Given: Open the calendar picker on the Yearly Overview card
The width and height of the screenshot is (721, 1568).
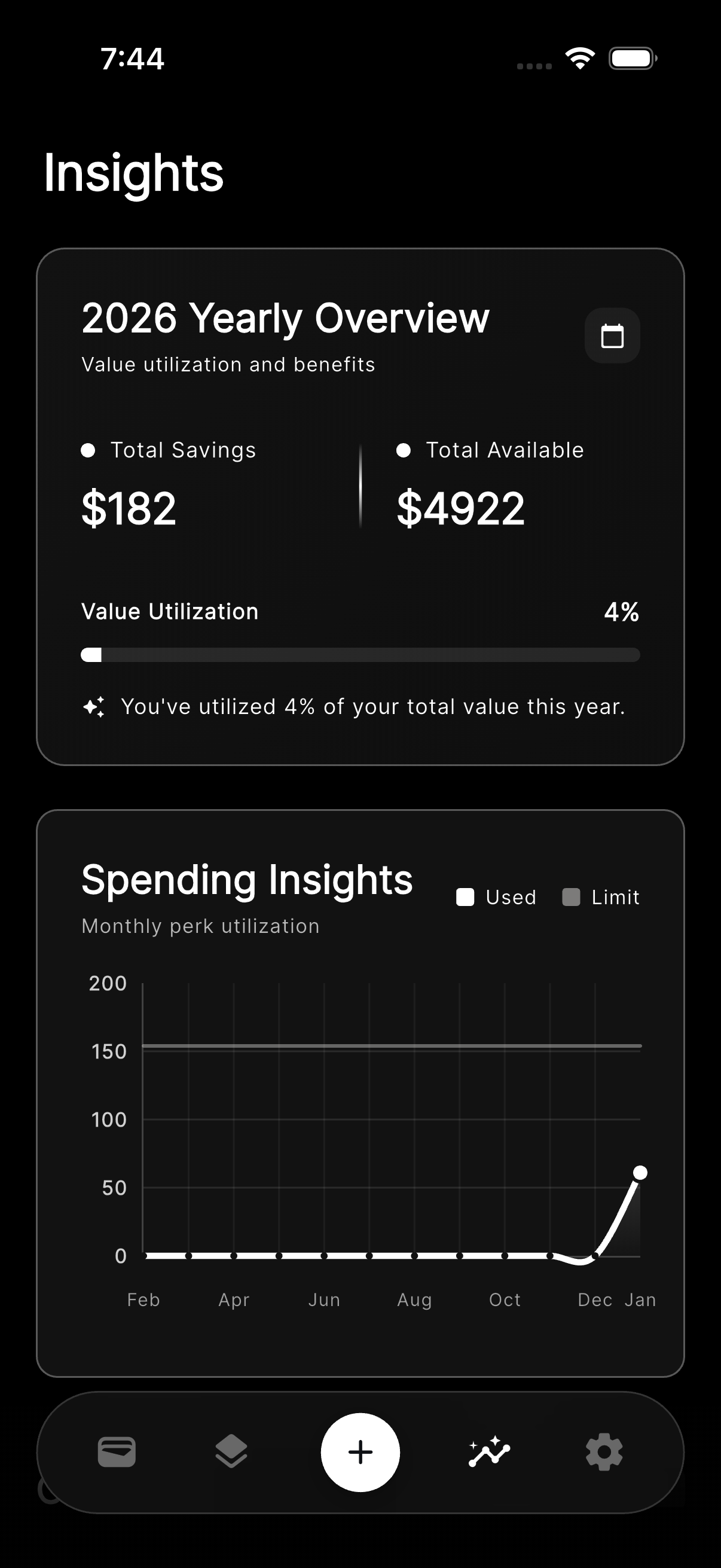Looking at the screenshot, I should [612, 335].
